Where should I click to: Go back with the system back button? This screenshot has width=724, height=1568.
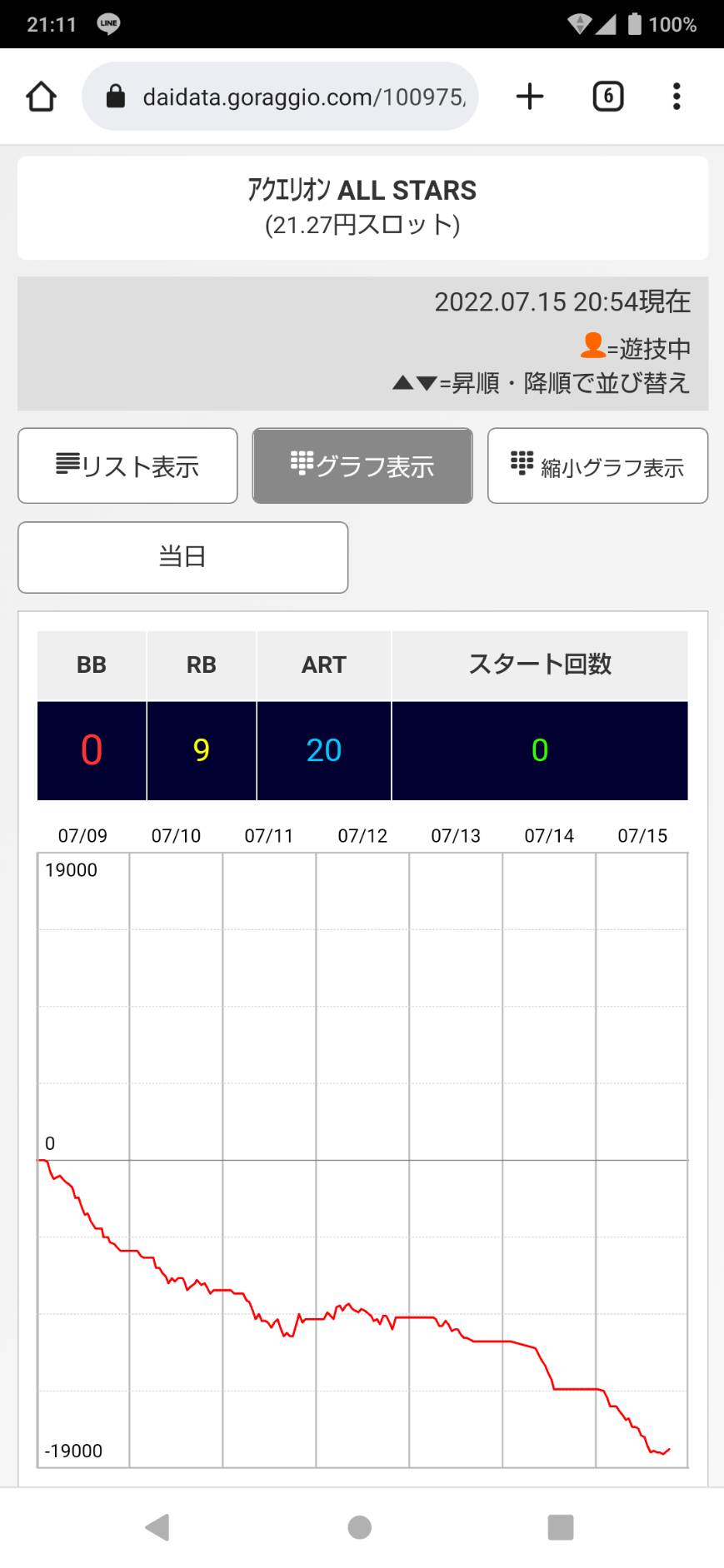tap(157, 1526)
